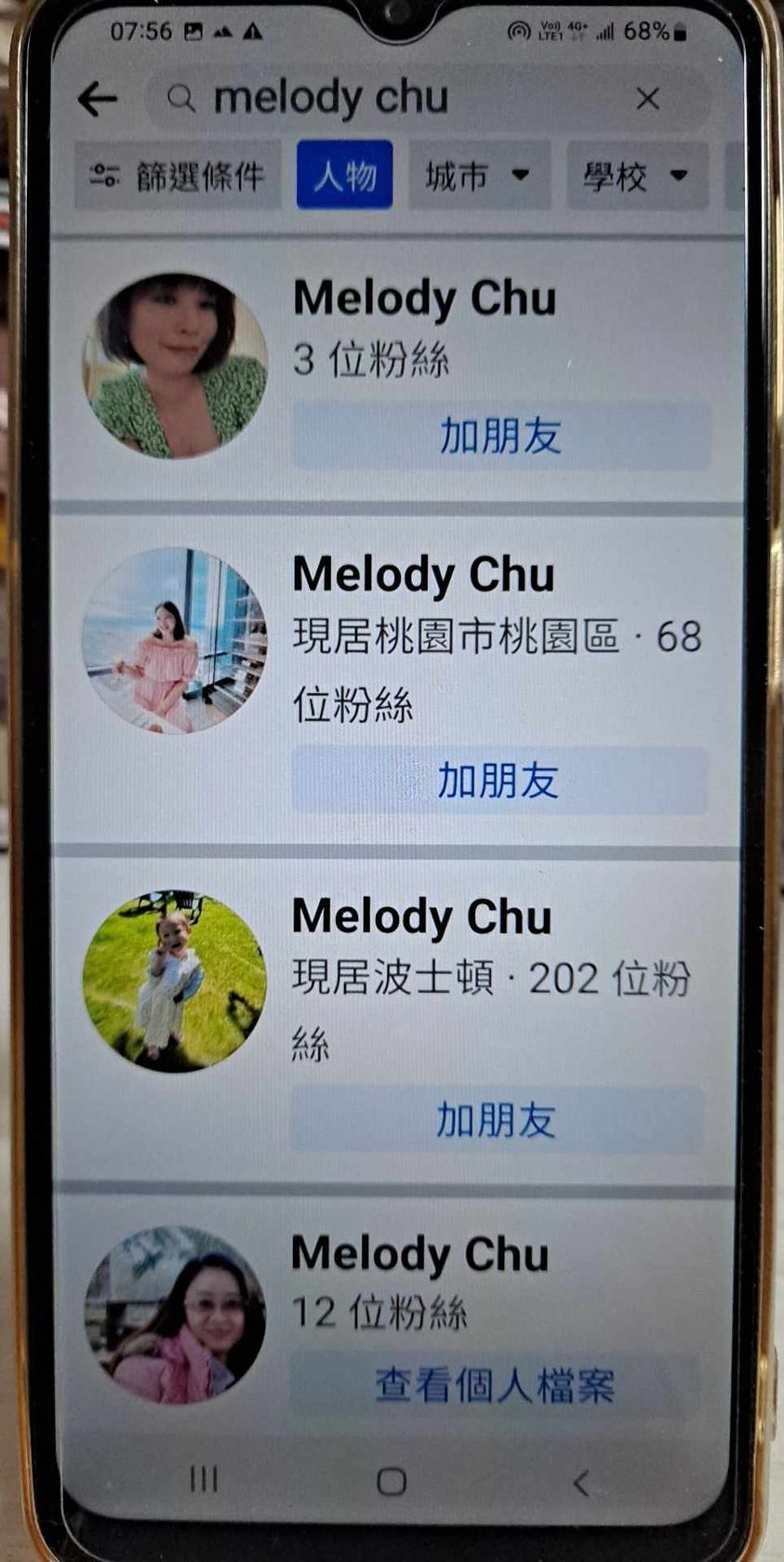Clear the search text with X
The image size is (784, 1562).
pos(647,99)
